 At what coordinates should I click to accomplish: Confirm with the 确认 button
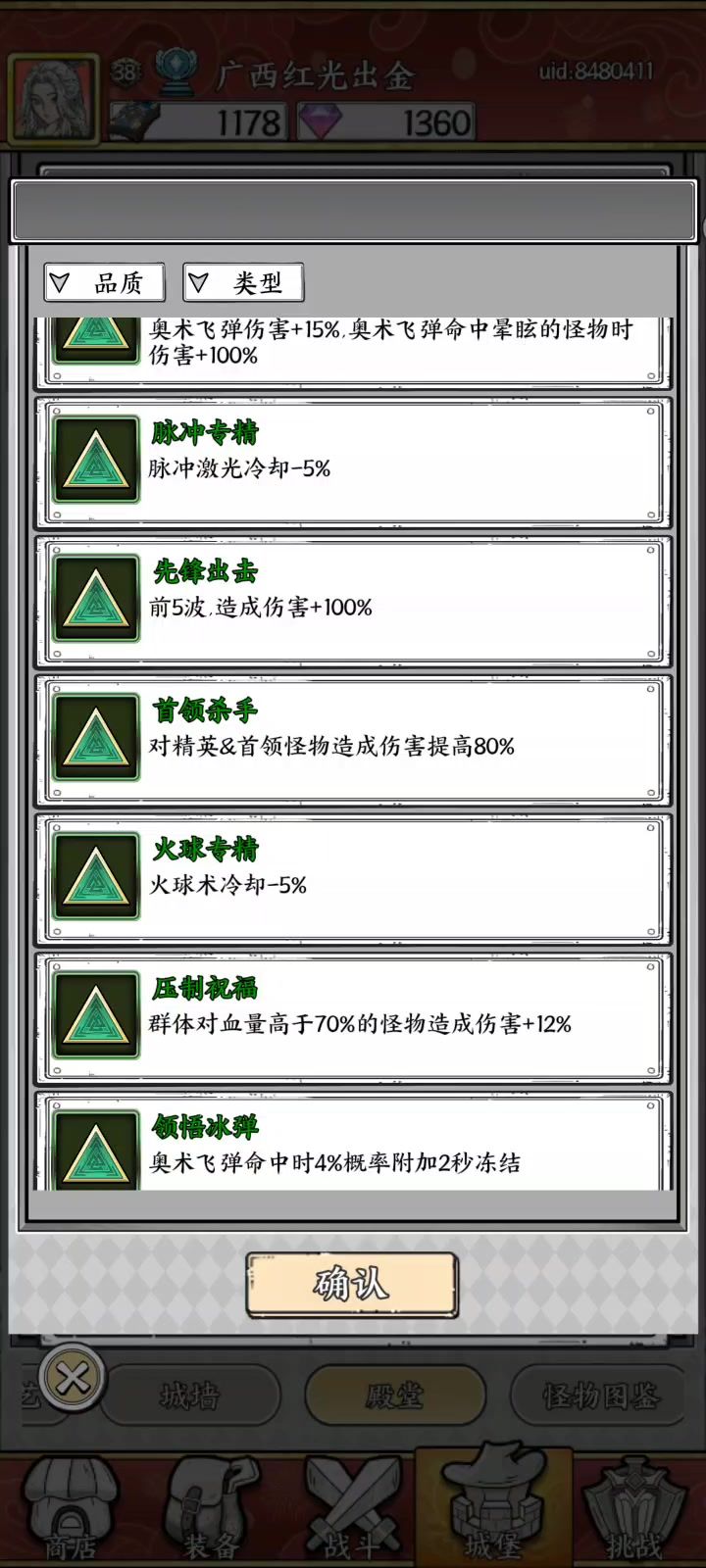(x=351, y=1284)
